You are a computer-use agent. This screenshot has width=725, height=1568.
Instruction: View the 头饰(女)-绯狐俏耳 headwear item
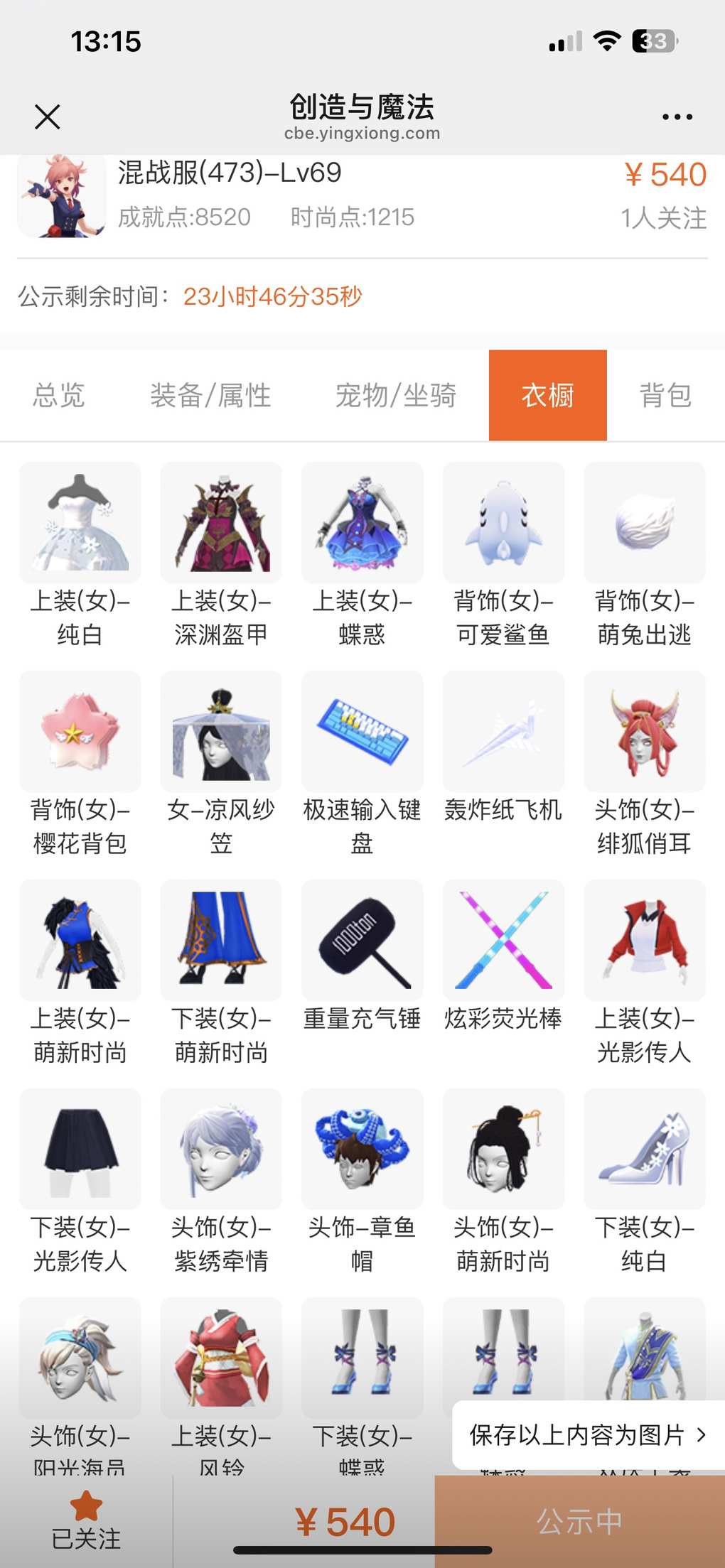coord(644,732)
